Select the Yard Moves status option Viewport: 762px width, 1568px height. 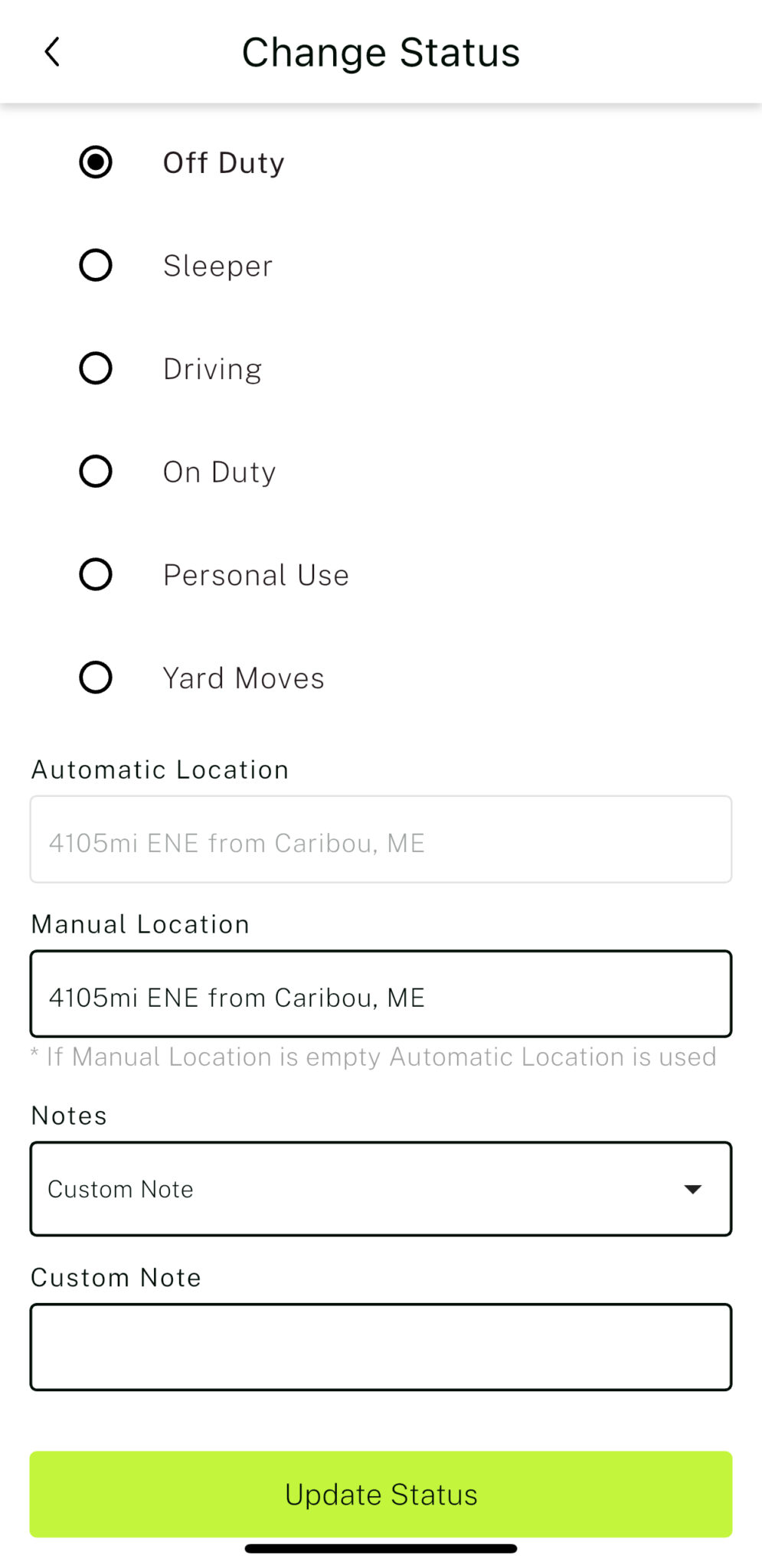[x=243, y=677]
